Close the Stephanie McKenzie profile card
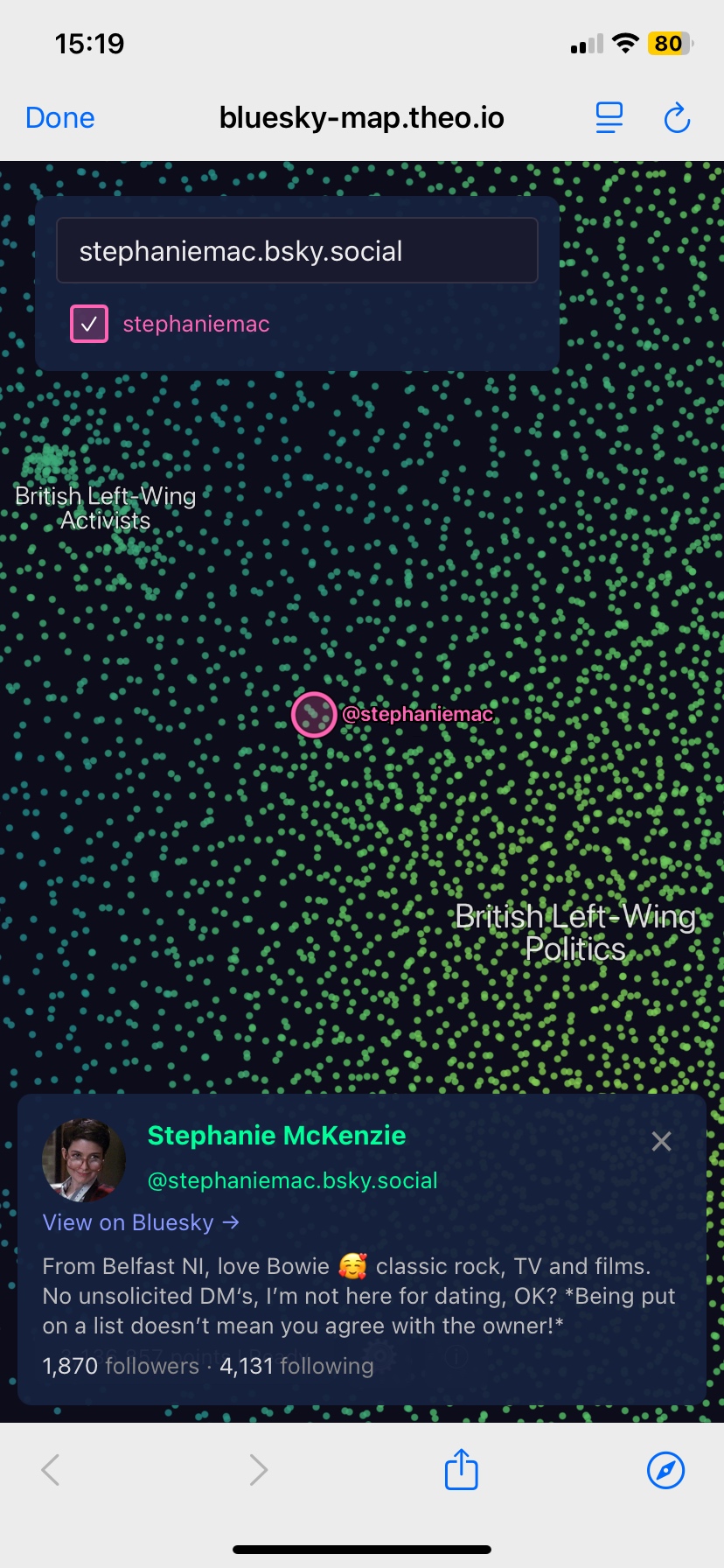Screen dimensions: 724x1568 click(662, 1141)
